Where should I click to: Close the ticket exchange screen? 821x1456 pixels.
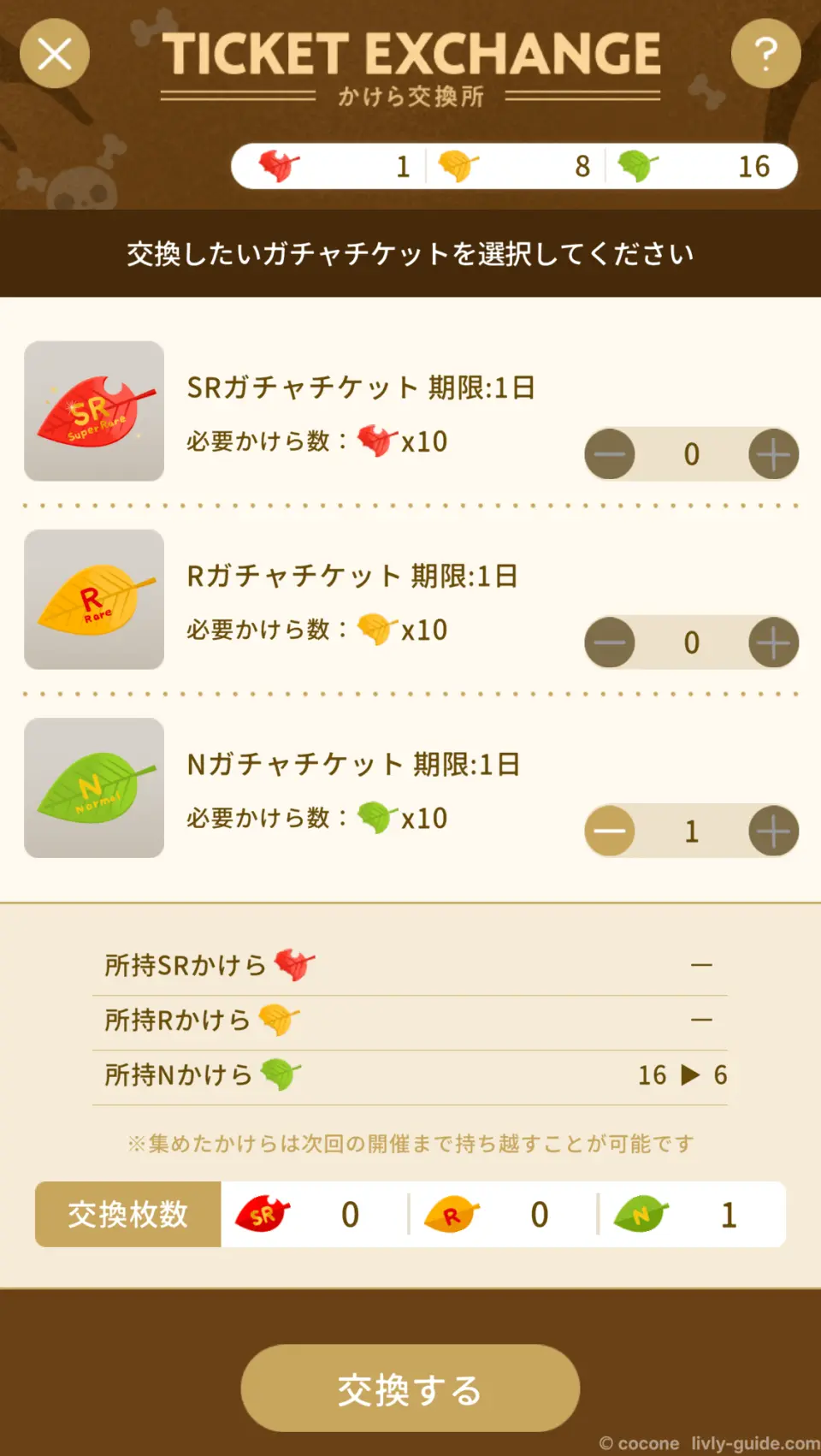(x=54, y=52)
